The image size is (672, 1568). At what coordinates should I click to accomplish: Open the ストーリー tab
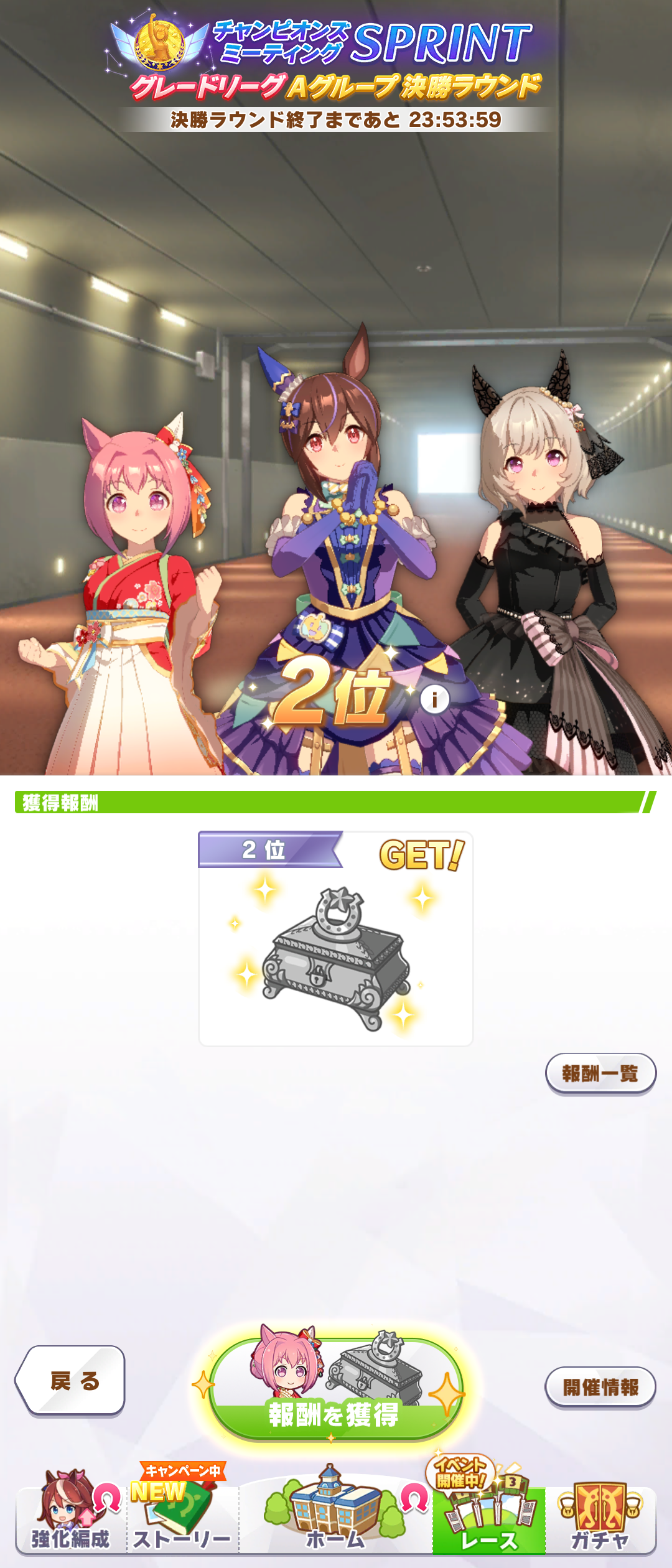(182, 1518)
